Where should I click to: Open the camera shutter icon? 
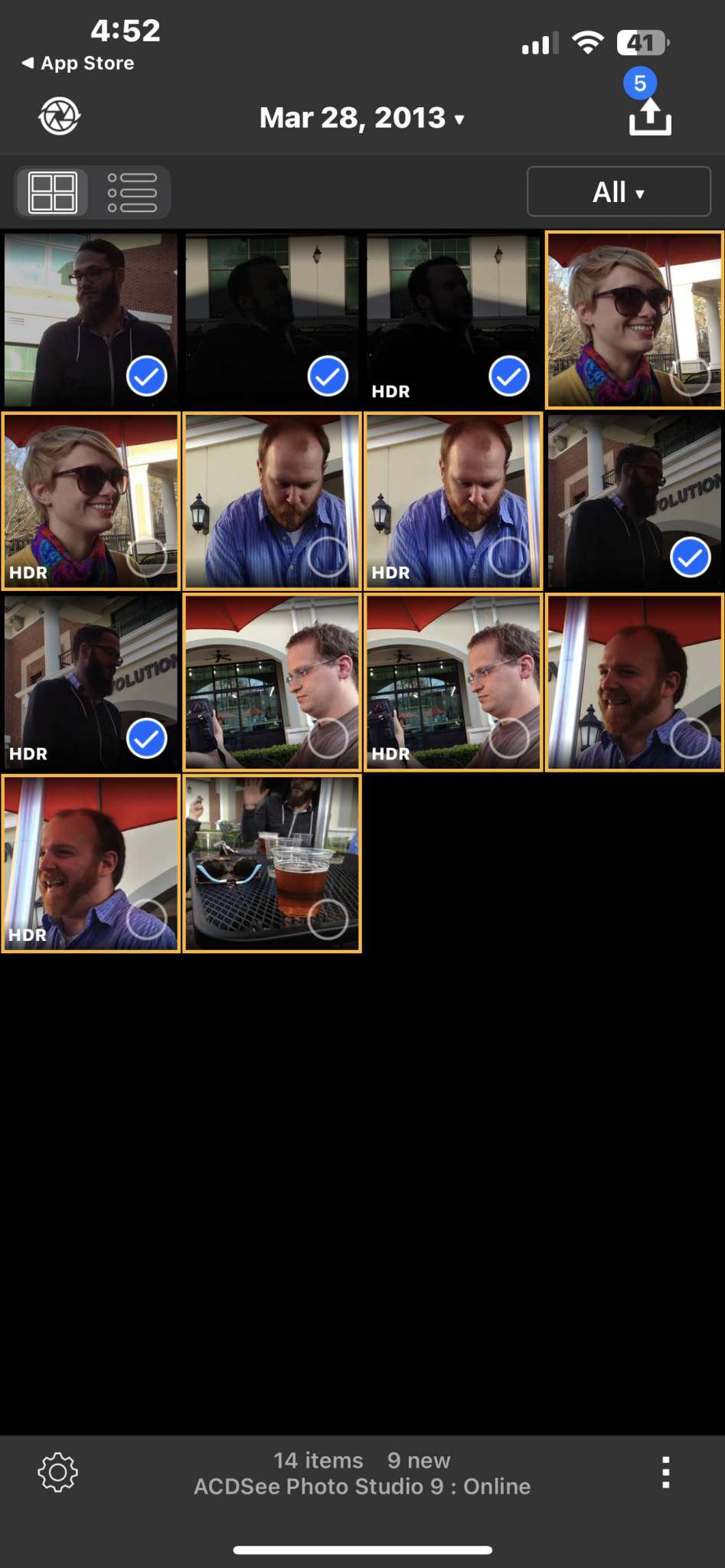click(x=59, y=116)
